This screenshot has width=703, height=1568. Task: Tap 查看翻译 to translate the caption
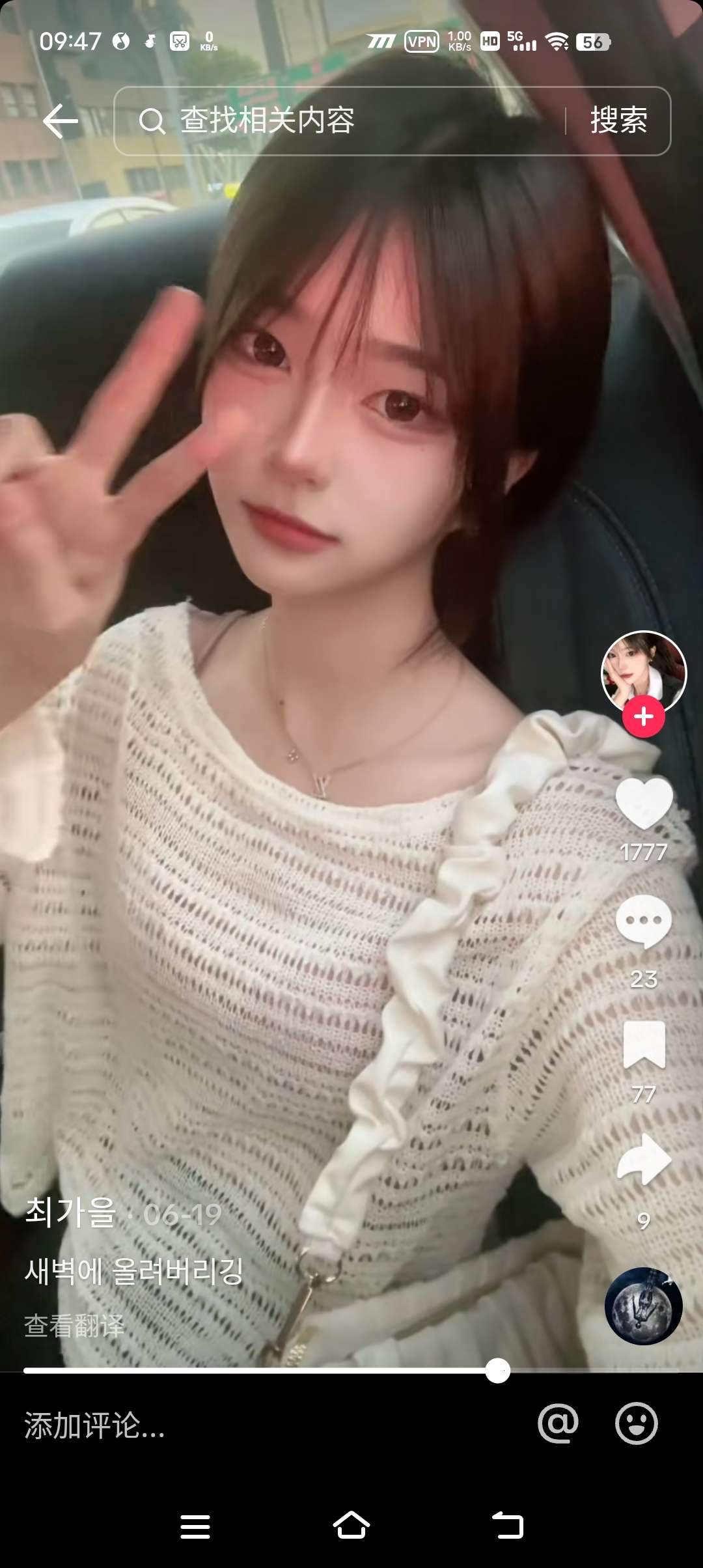(x=74, y=1326)
